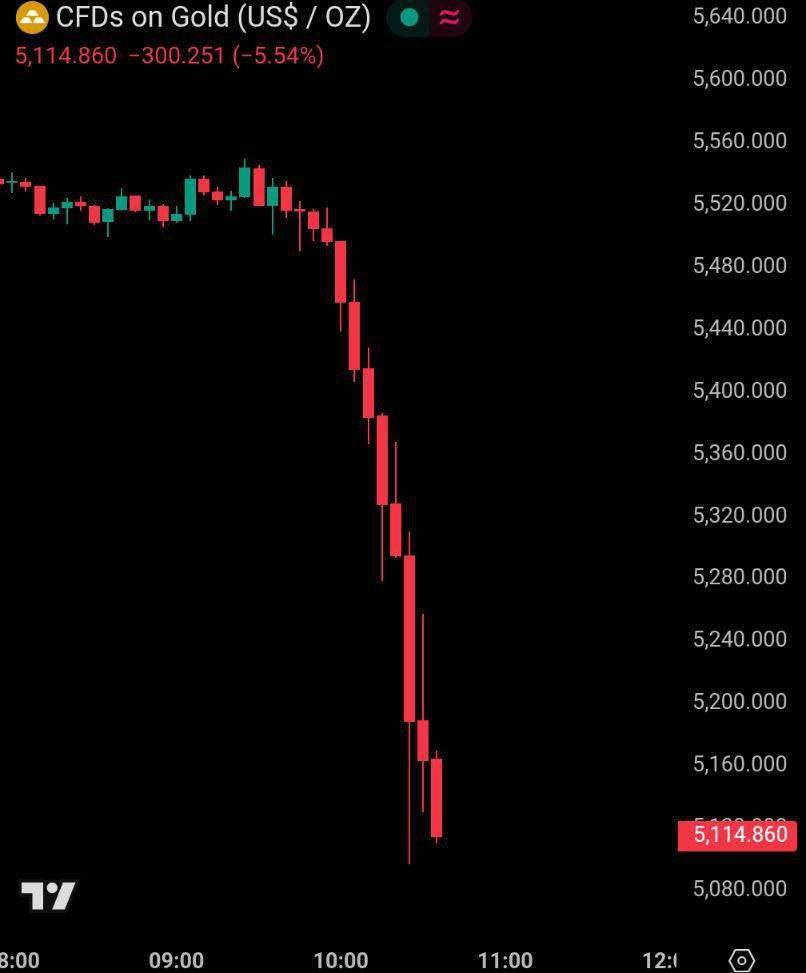Tap the green market status dot
806x973 pixels.
pos(409,17)
